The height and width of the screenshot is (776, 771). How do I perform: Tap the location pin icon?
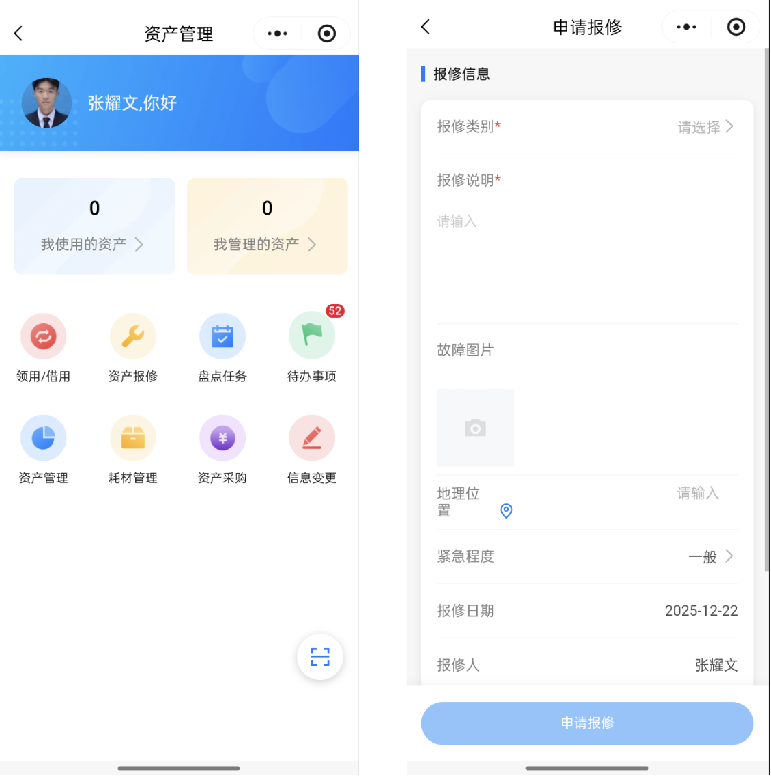coord(506,511)
